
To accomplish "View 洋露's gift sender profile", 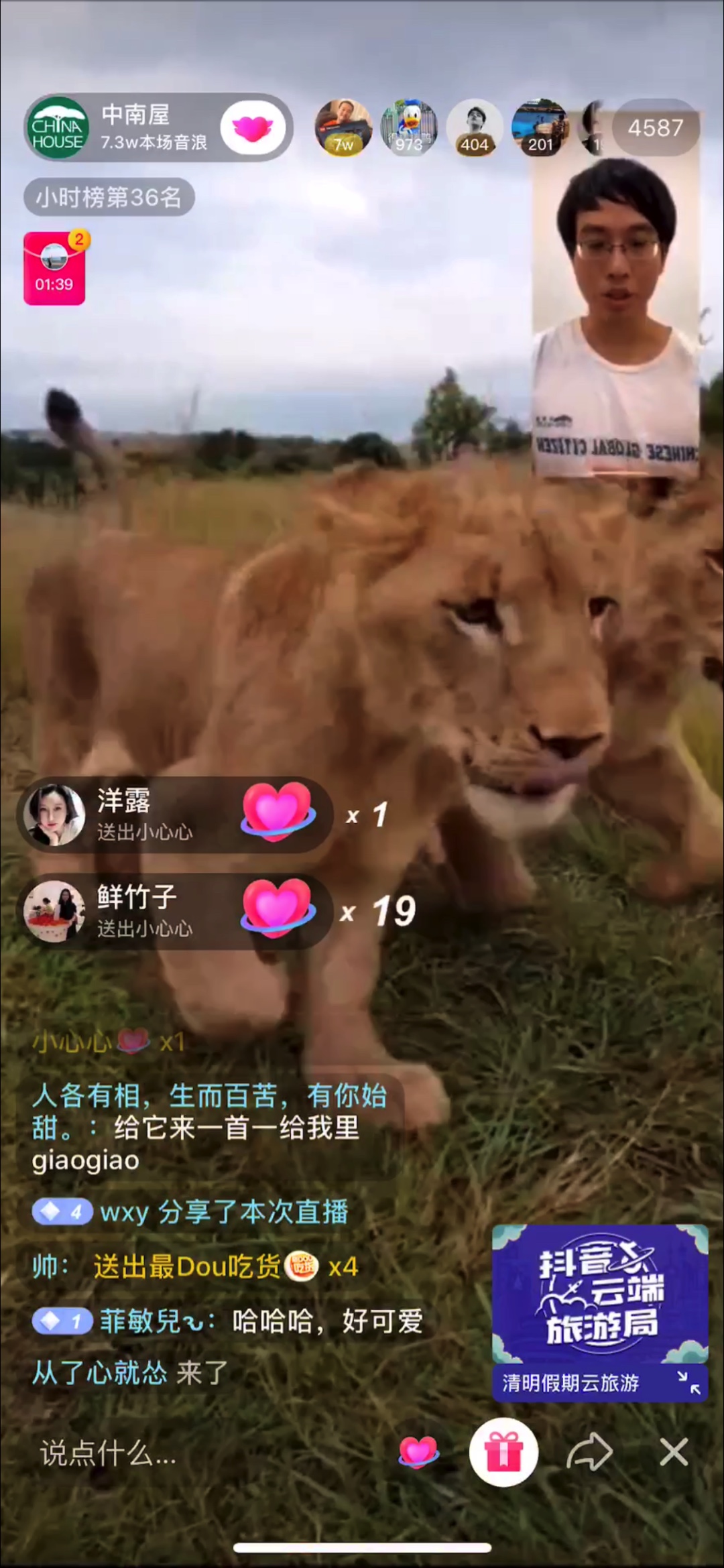I will (x=55, y=815).
